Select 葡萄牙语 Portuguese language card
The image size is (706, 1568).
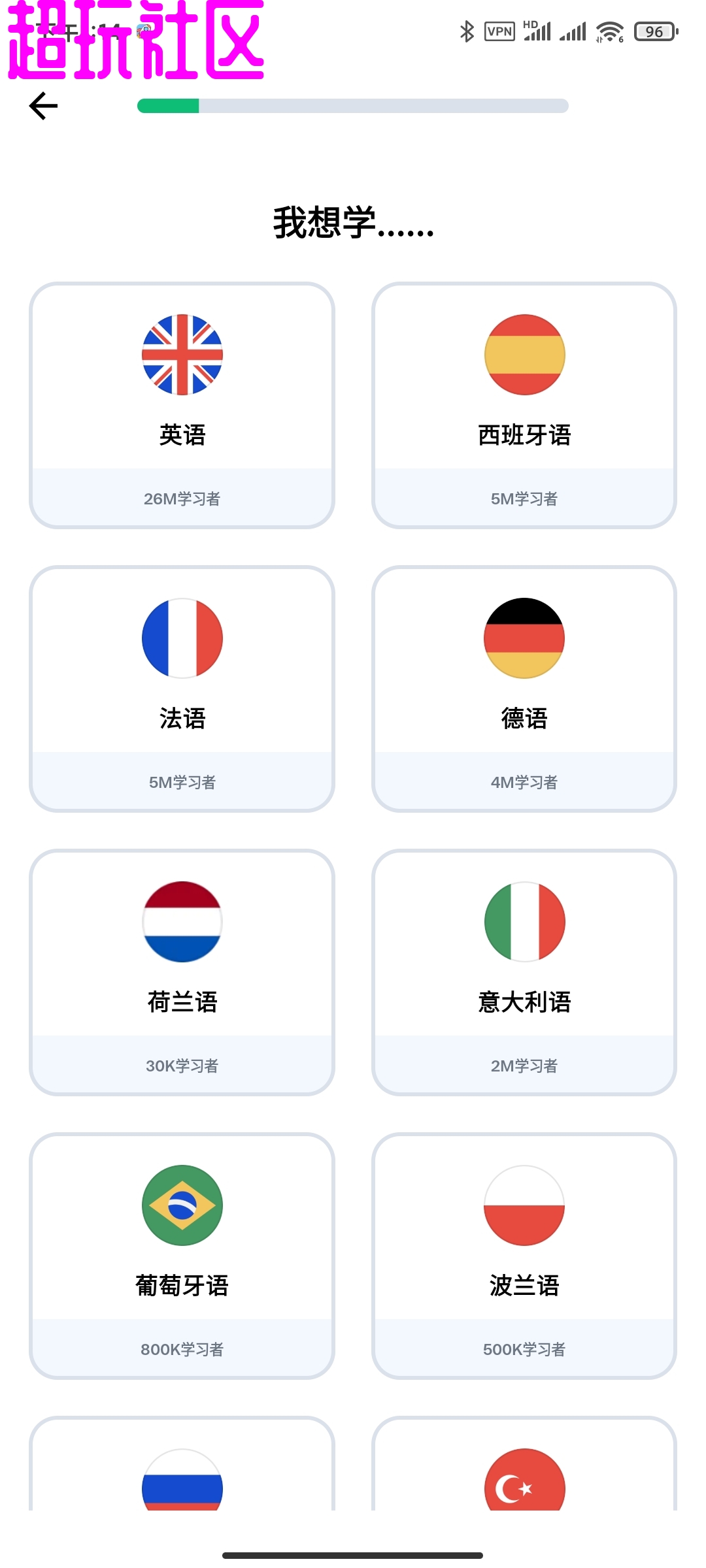182,1256
